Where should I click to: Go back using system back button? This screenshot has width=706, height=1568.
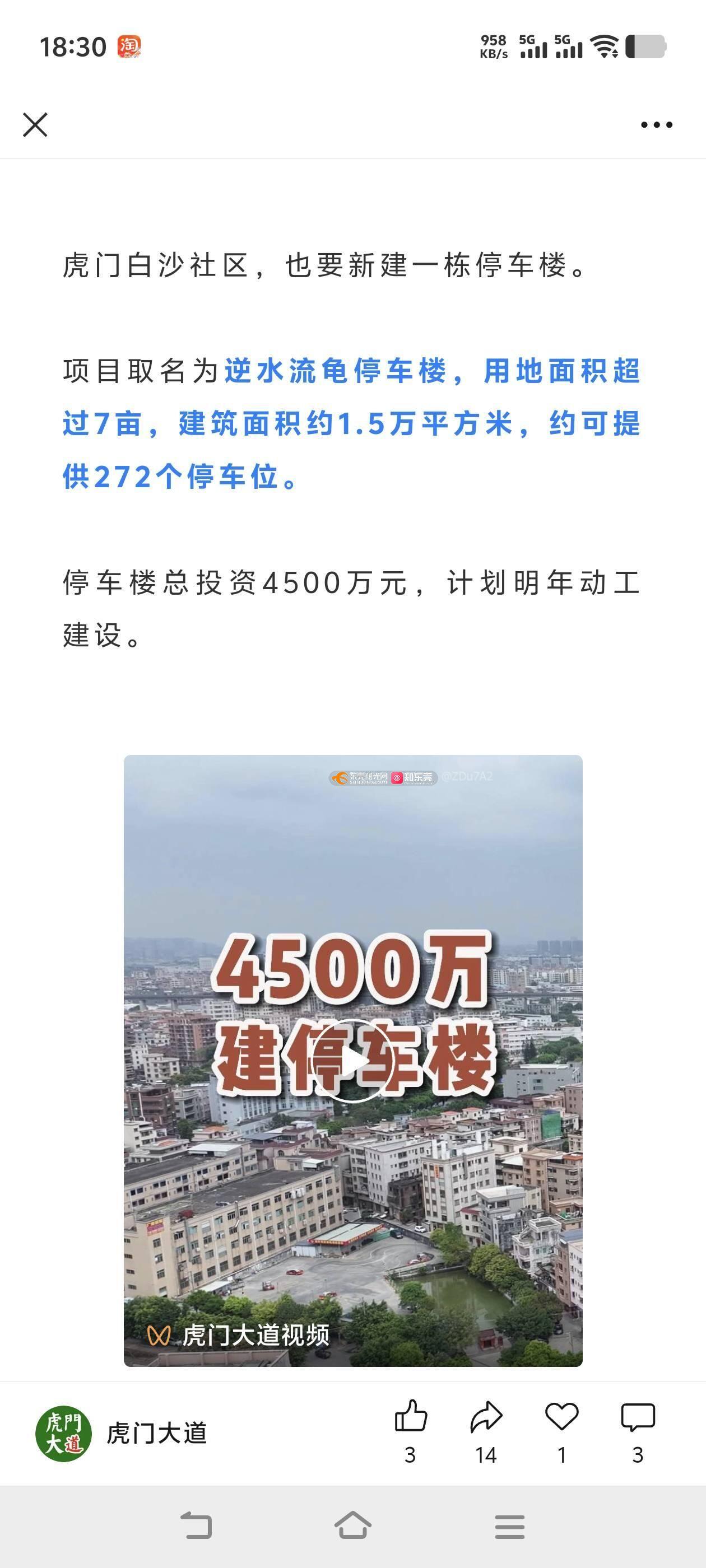(197, 1526)
